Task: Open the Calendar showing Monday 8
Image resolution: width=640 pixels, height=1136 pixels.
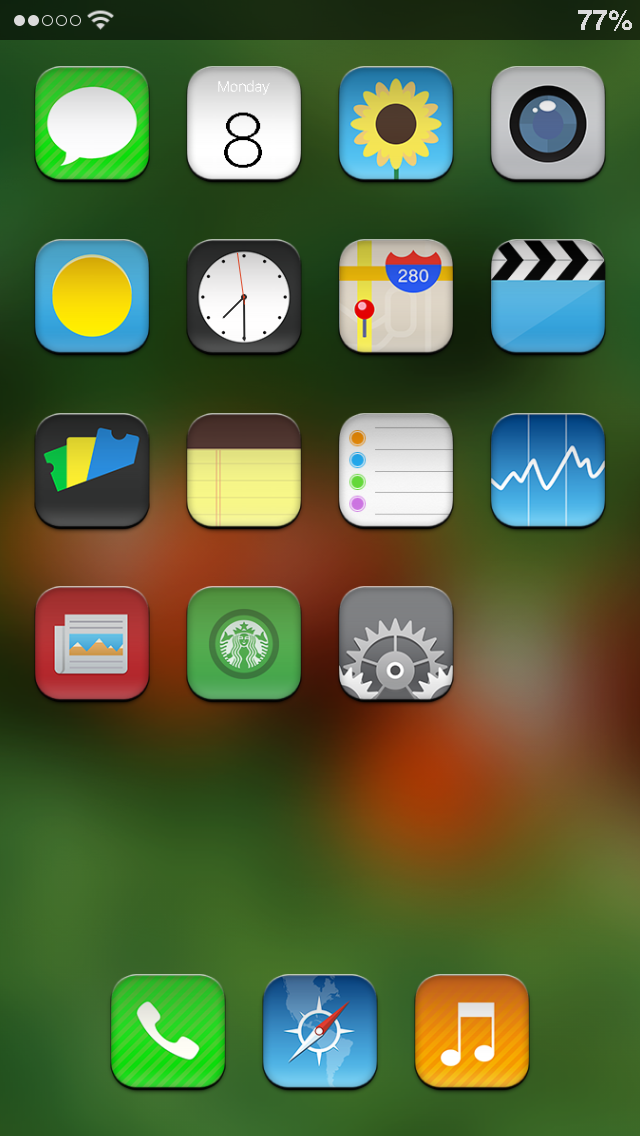Action: (x=244, y=123)
